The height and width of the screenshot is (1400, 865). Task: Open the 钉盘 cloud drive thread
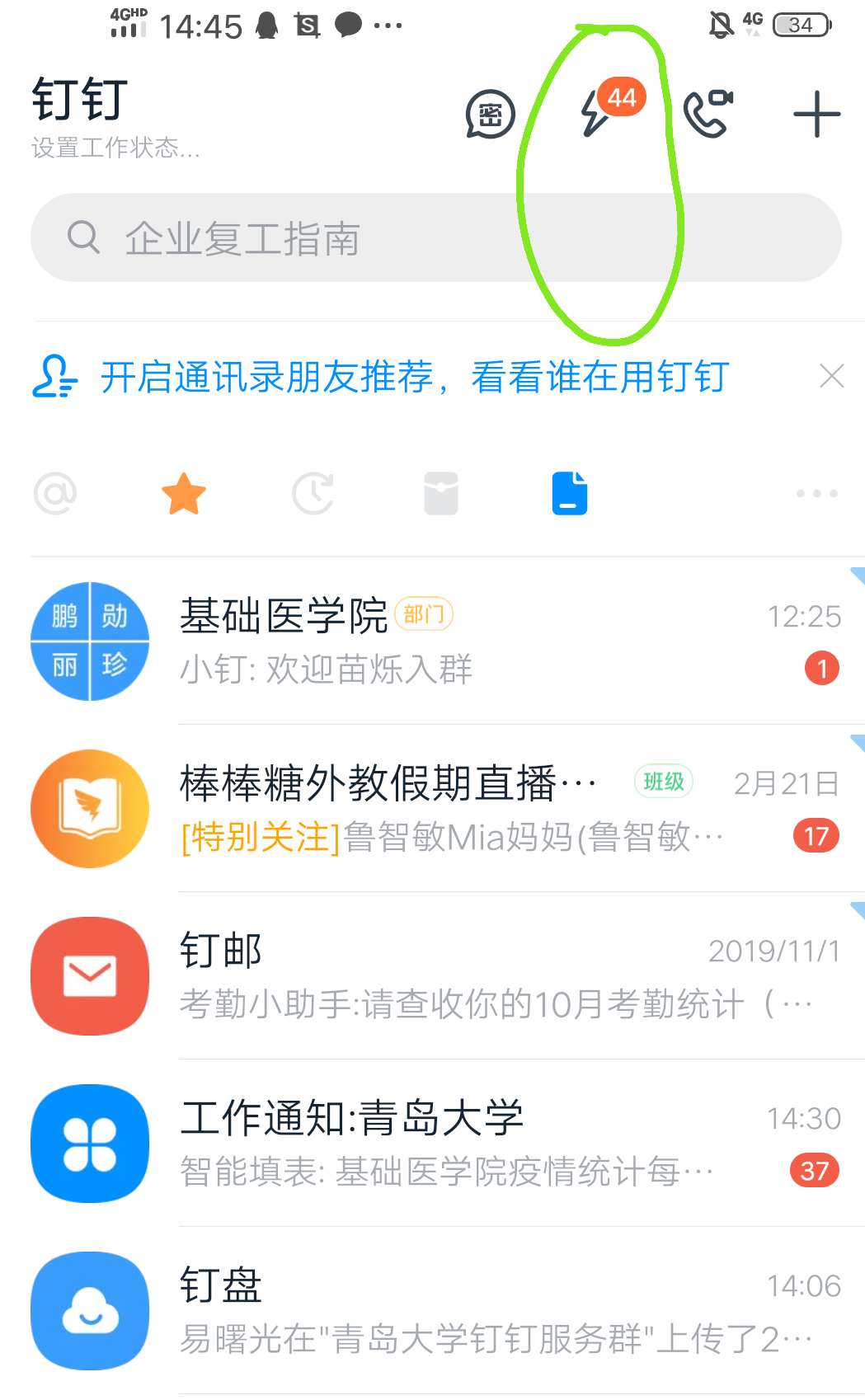(x=462, y=1311)
